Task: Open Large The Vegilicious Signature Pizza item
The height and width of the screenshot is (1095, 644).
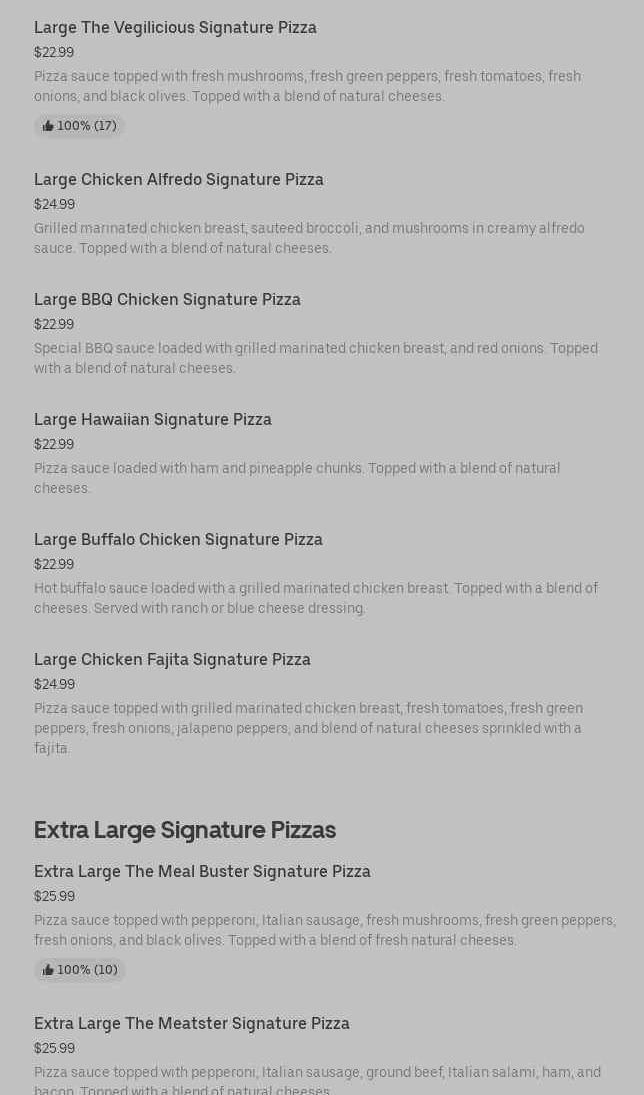Action: pos(175,28)
